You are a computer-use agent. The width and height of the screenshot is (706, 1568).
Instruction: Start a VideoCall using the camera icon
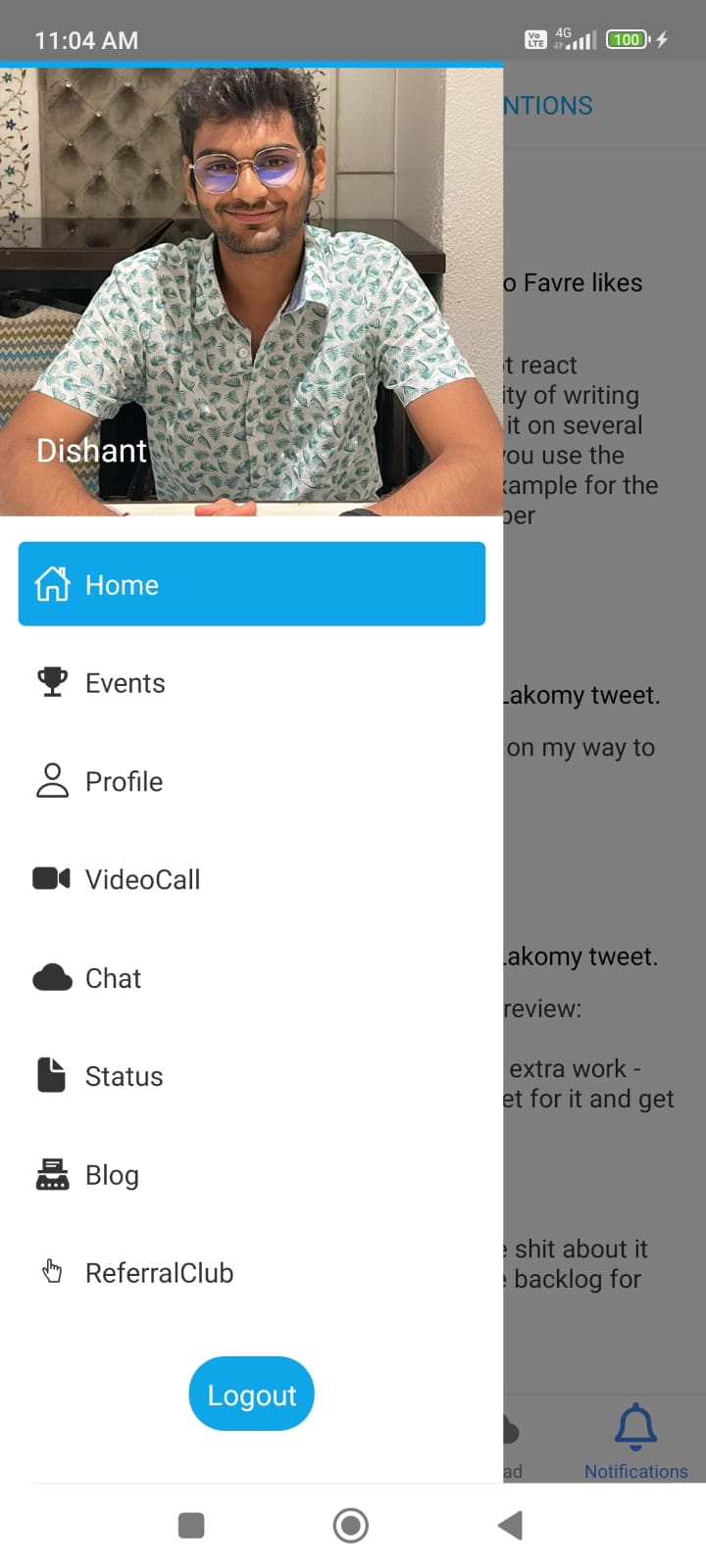pos(51,878)
